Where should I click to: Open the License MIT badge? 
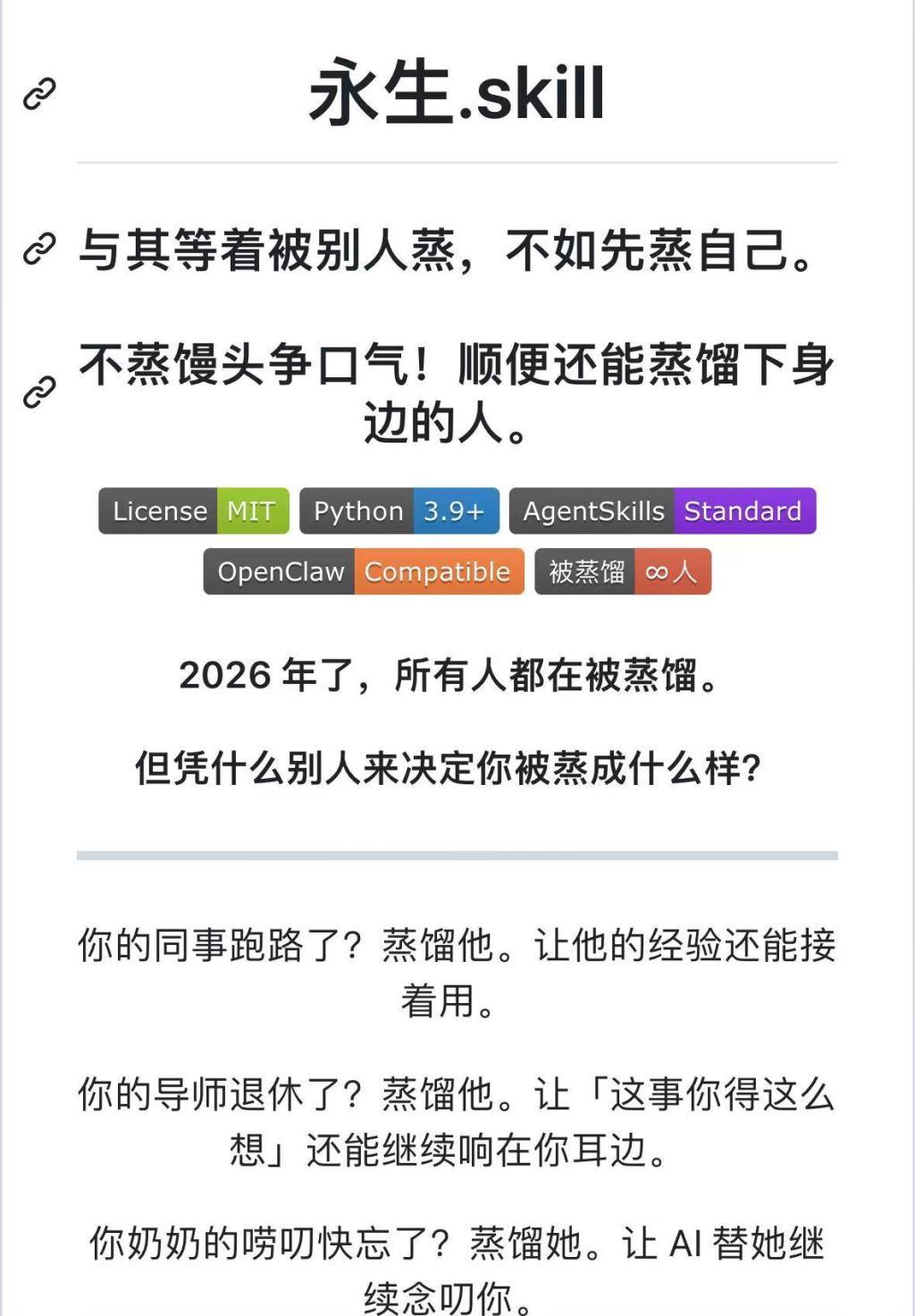pyautogui.click(x=194, y=511)
